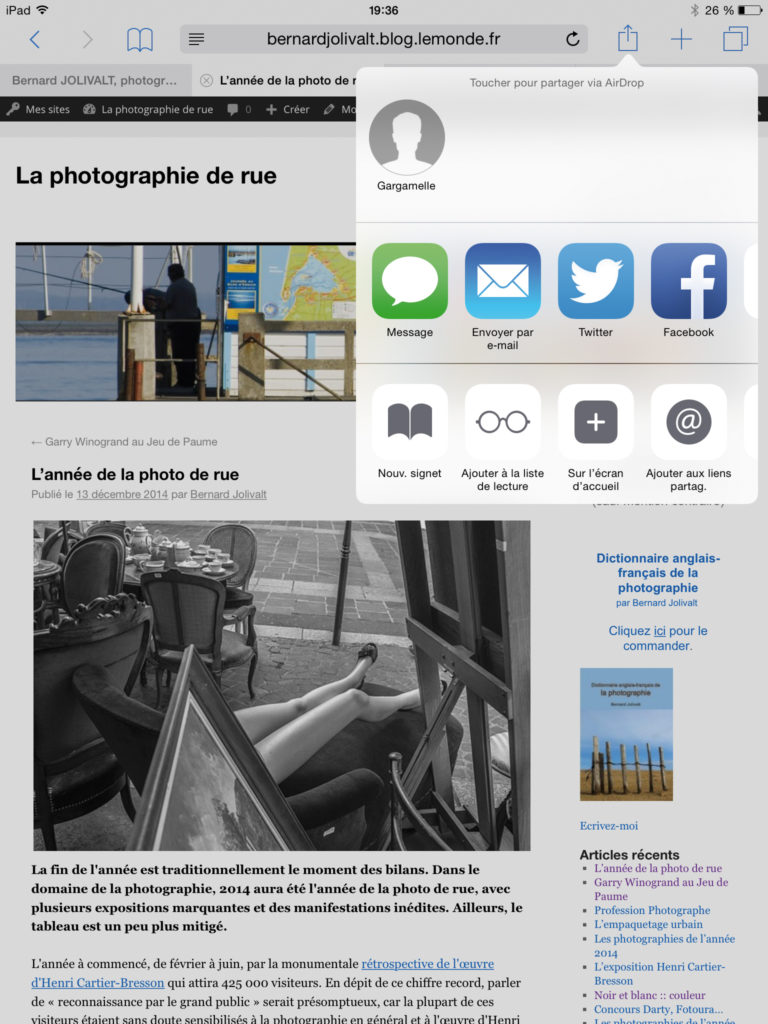The height and width of the screenshot is (1024, 768).
Task: Show all open tabs
Action: click(735, 40)
